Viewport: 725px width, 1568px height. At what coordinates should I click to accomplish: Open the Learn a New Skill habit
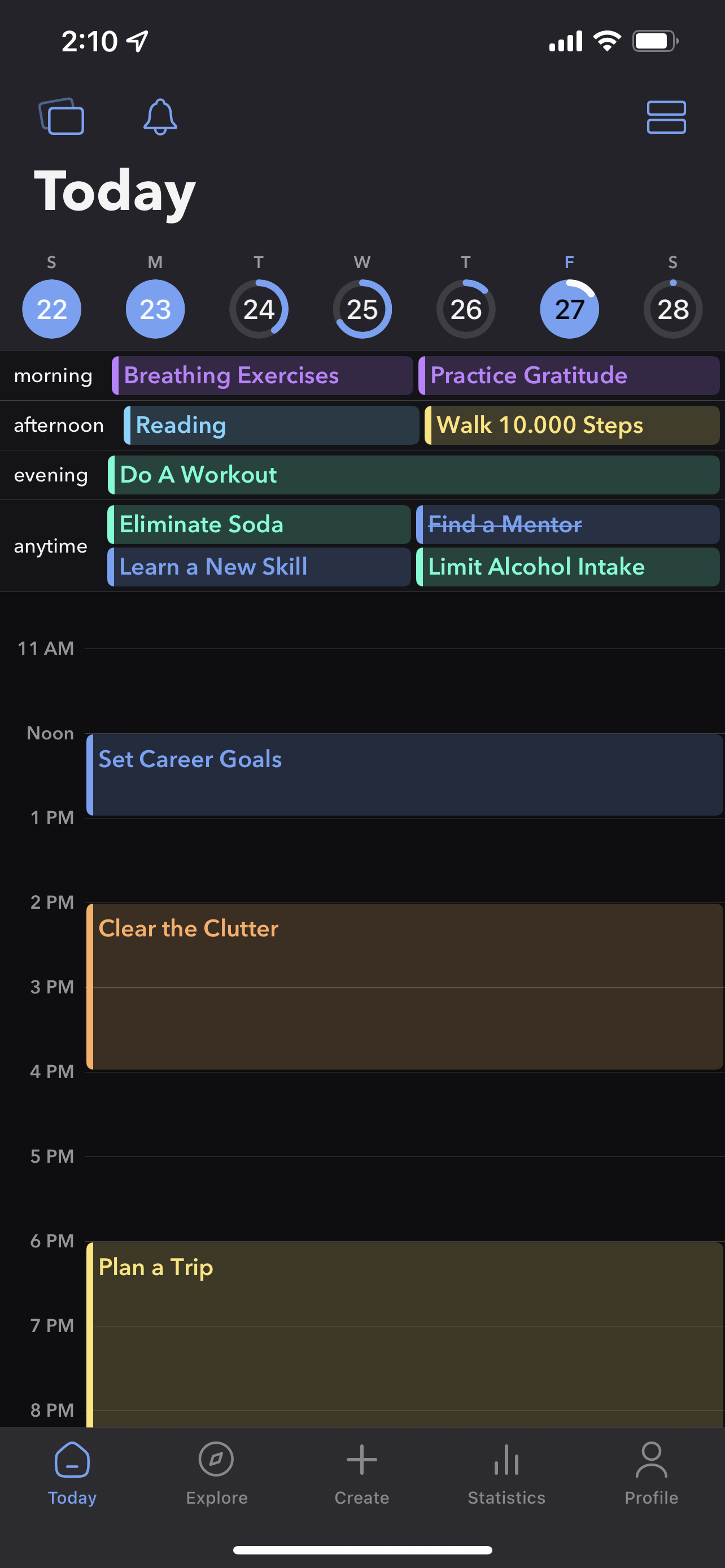[x=259, y=567]
